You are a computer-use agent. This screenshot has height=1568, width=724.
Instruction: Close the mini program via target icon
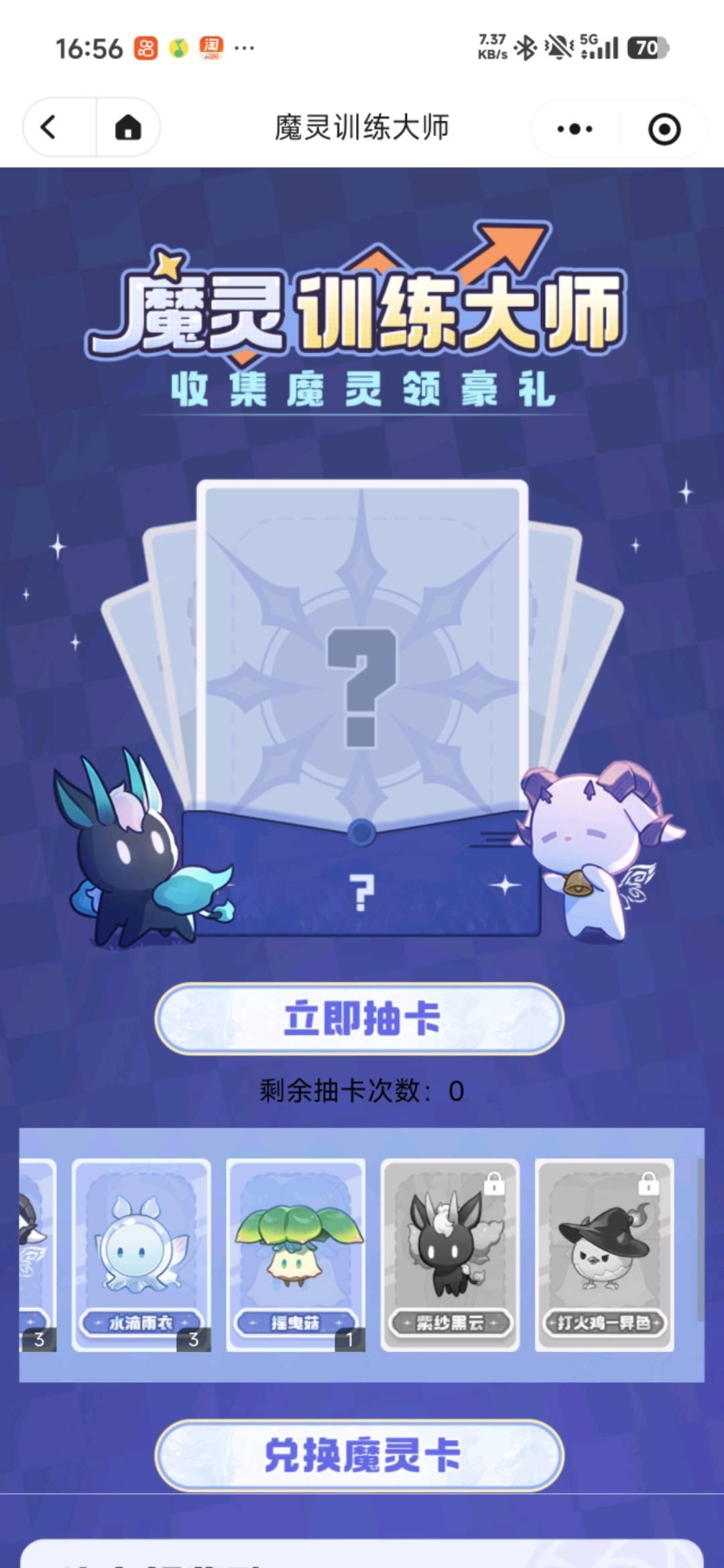coord(664,129)
